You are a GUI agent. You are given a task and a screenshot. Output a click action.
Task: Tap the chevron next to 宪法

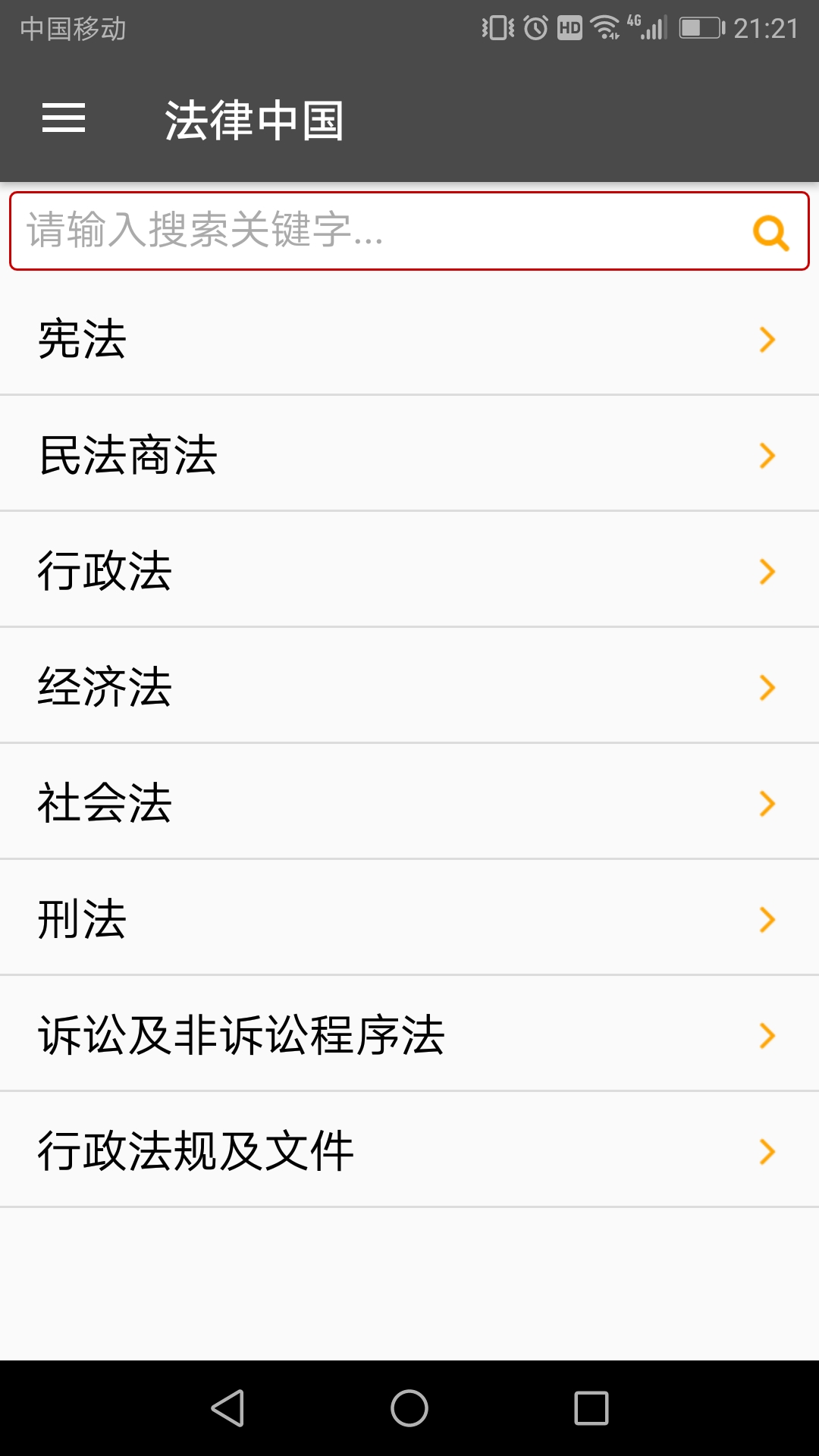click(x=767, y=340)
